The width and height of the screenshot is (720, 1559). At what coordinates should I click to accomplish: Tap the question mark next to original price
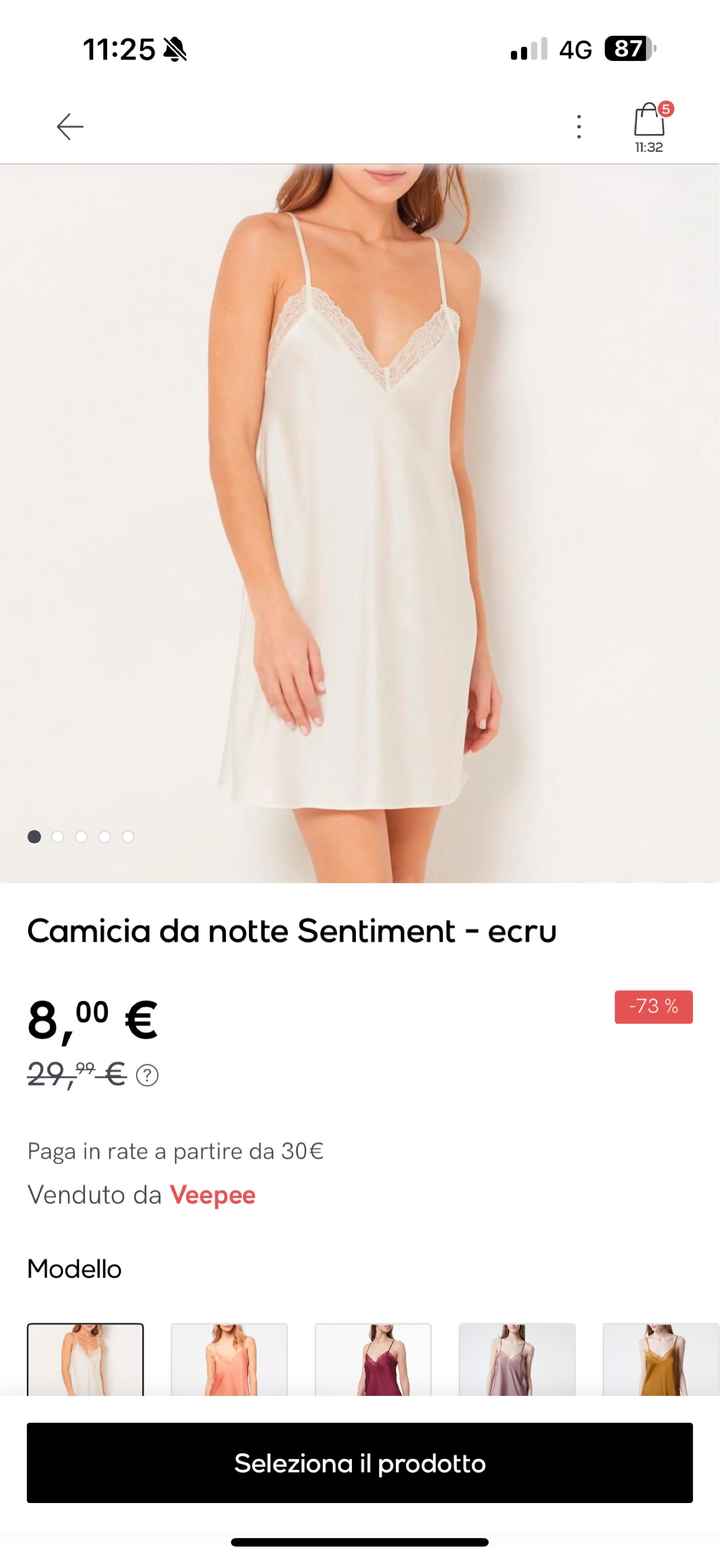[147, 1076]
